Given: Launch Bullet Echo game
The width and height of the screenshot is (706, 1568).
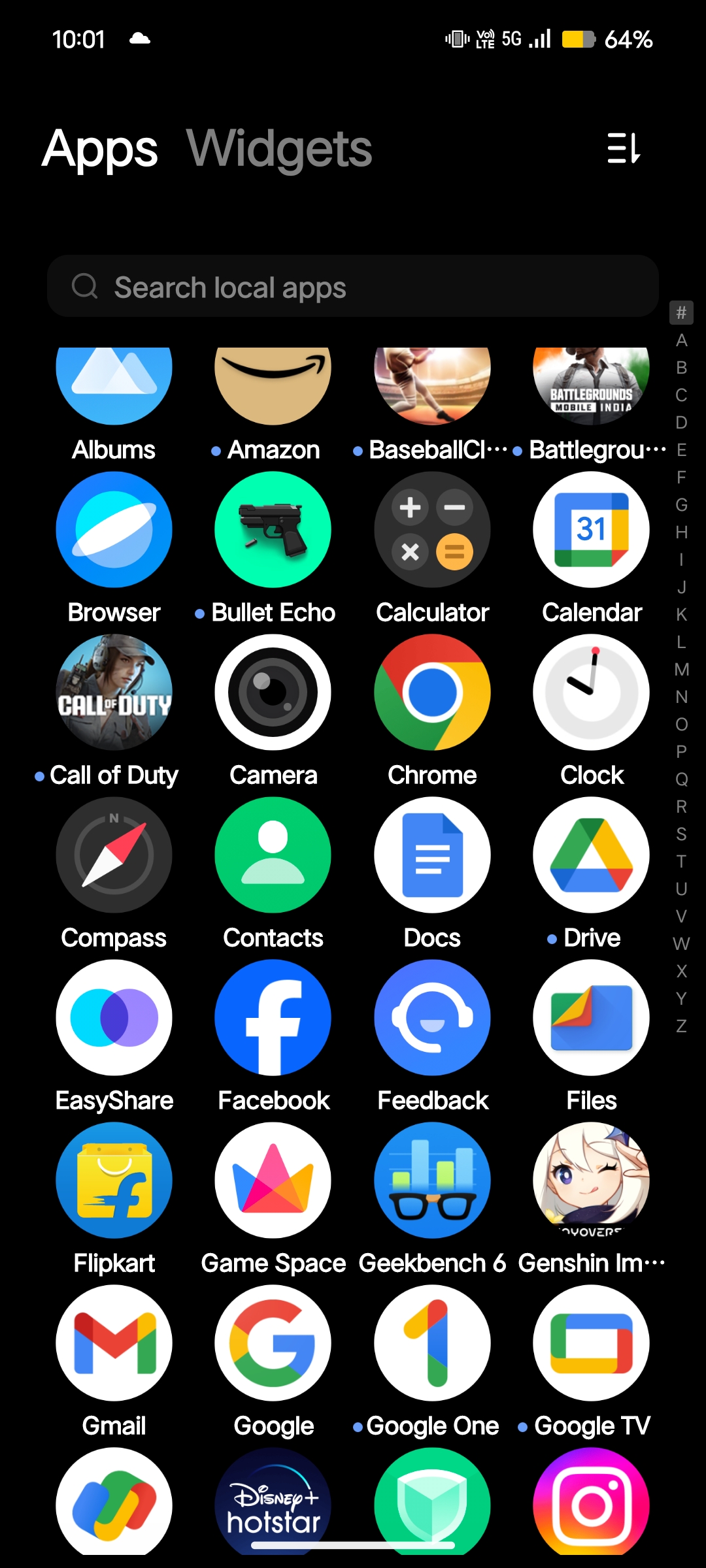Looking at the screenshot, I should click(273, 530).
